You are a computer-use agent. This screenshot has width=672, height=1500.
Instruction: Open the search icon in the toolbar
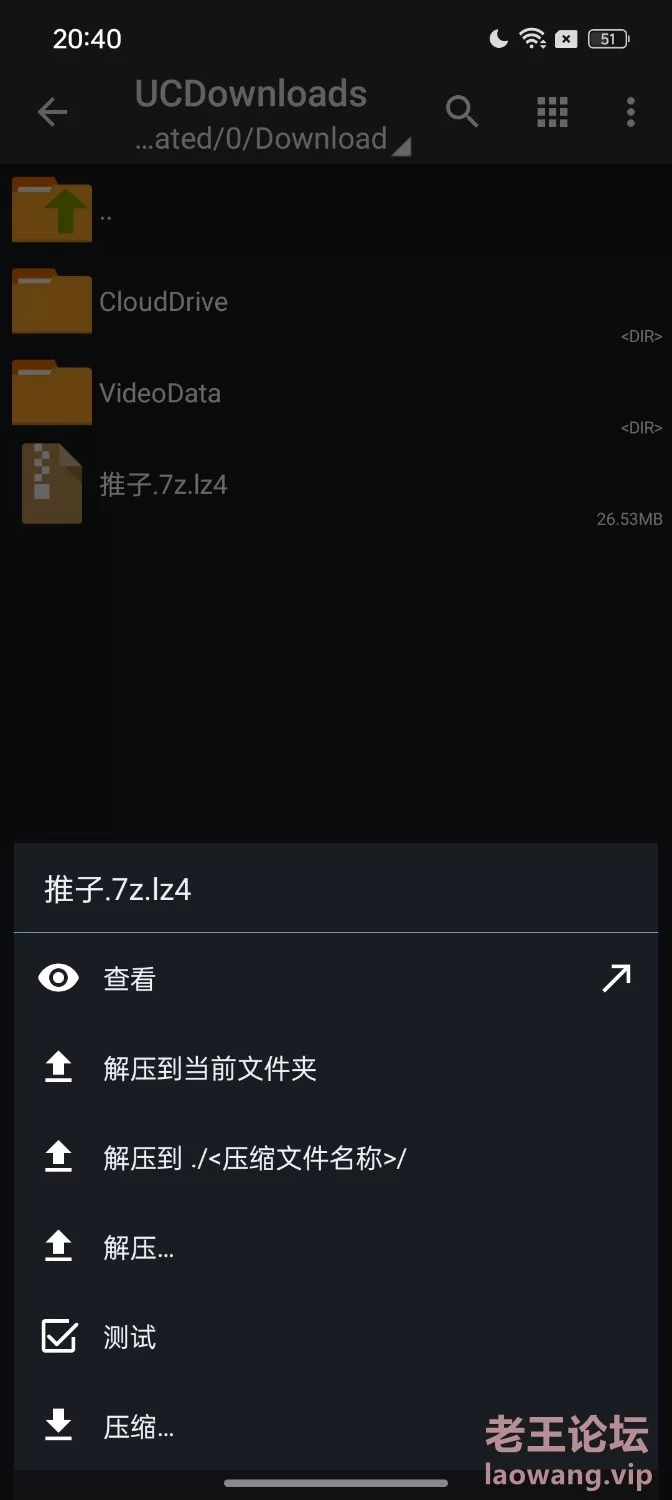click(x=462, y=112)
